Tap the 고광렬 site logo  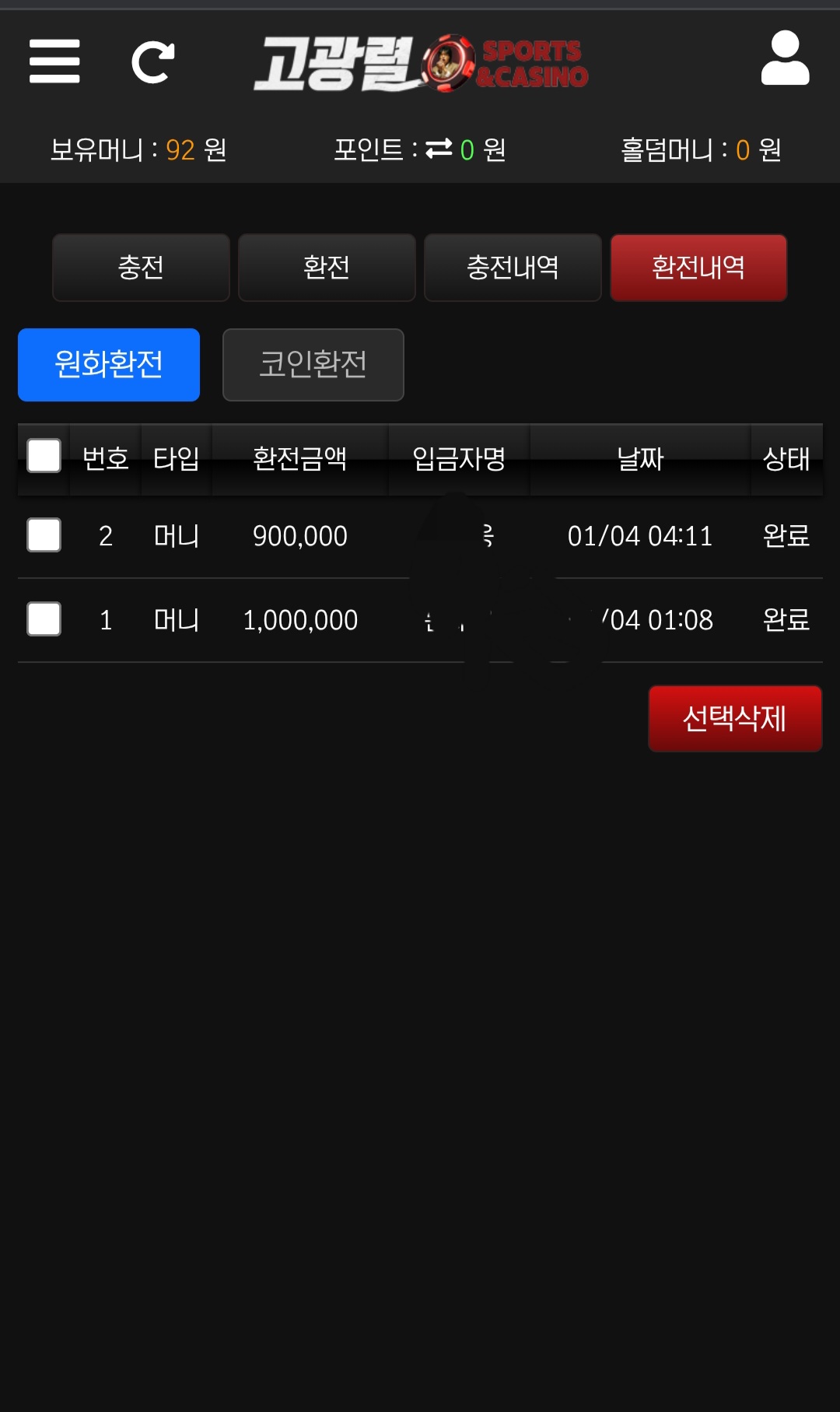[420, 63]
